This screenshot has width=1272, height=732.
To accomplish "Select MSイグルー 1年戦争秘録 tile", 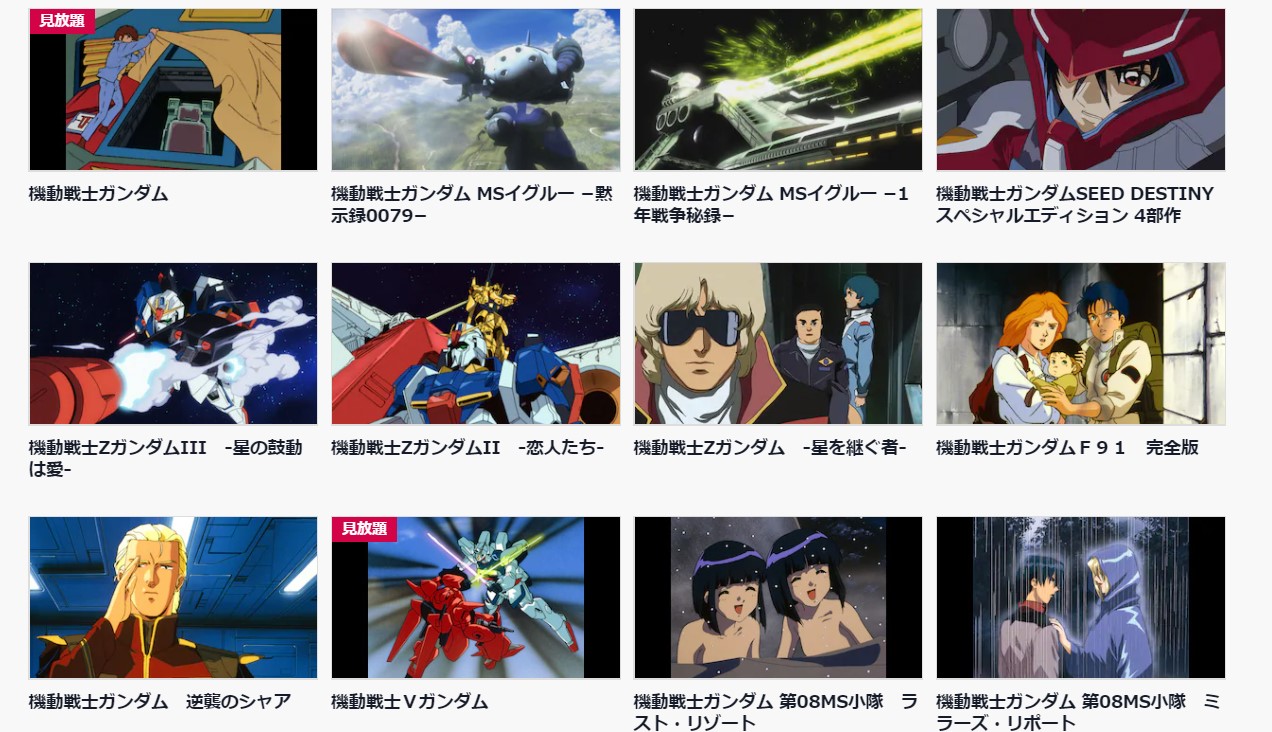I will [778, 90].
